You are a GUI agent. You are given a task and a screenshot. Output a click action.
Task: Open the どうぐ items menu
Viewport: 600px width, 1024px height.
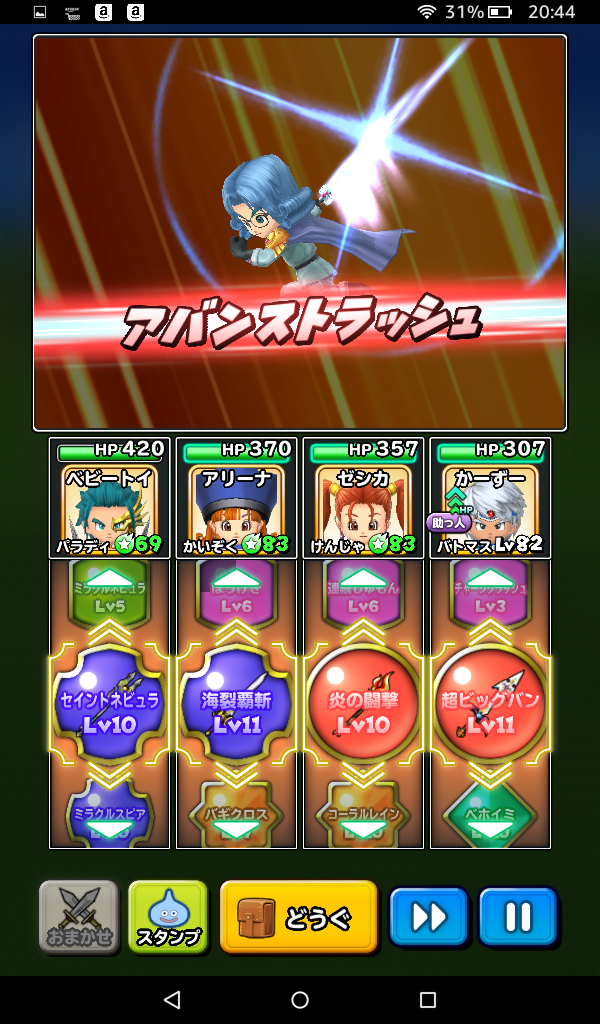pos(299,916)
